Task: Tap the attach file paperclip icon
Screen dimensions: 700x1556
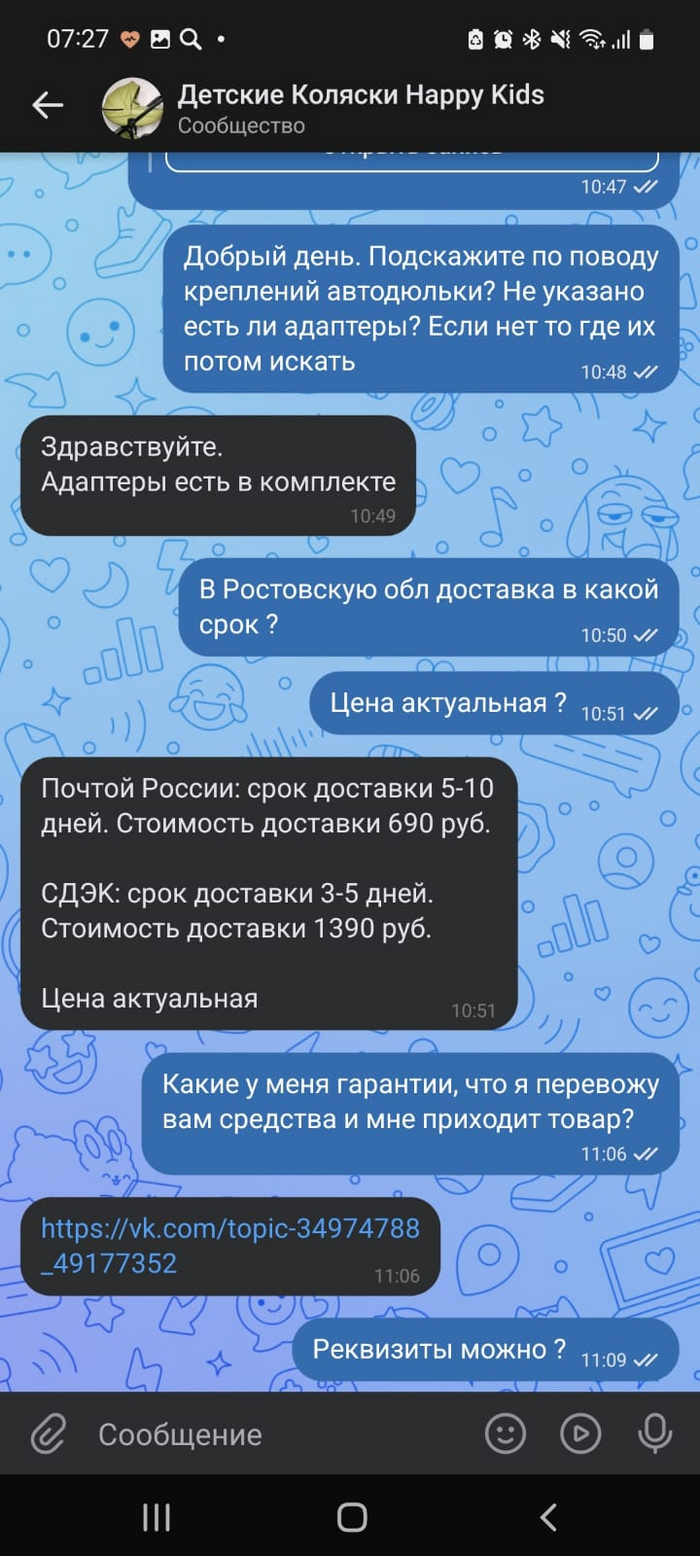Action: coord(47,1435)
